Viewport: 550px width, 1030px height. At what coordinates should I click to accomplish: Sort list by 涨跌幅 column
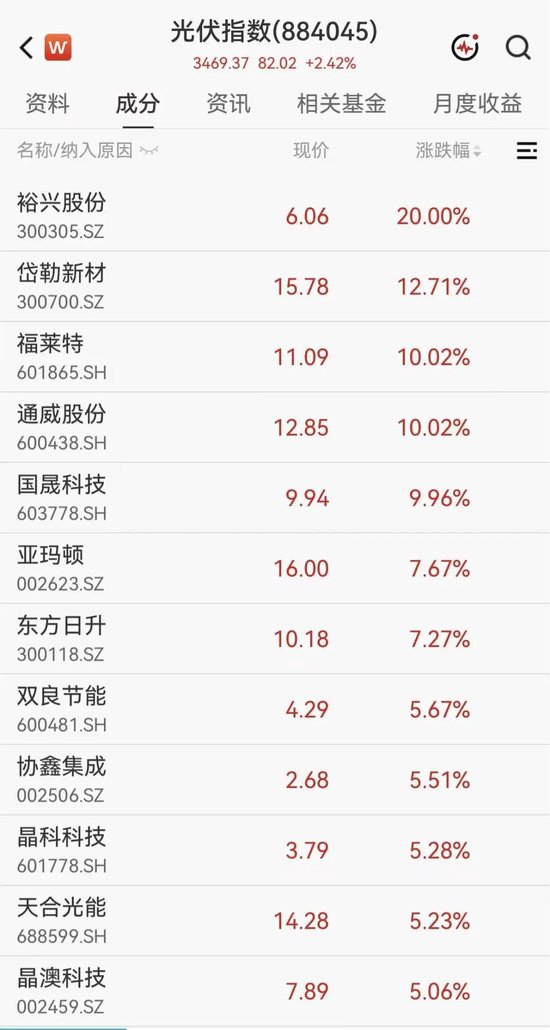click(449, 151)
